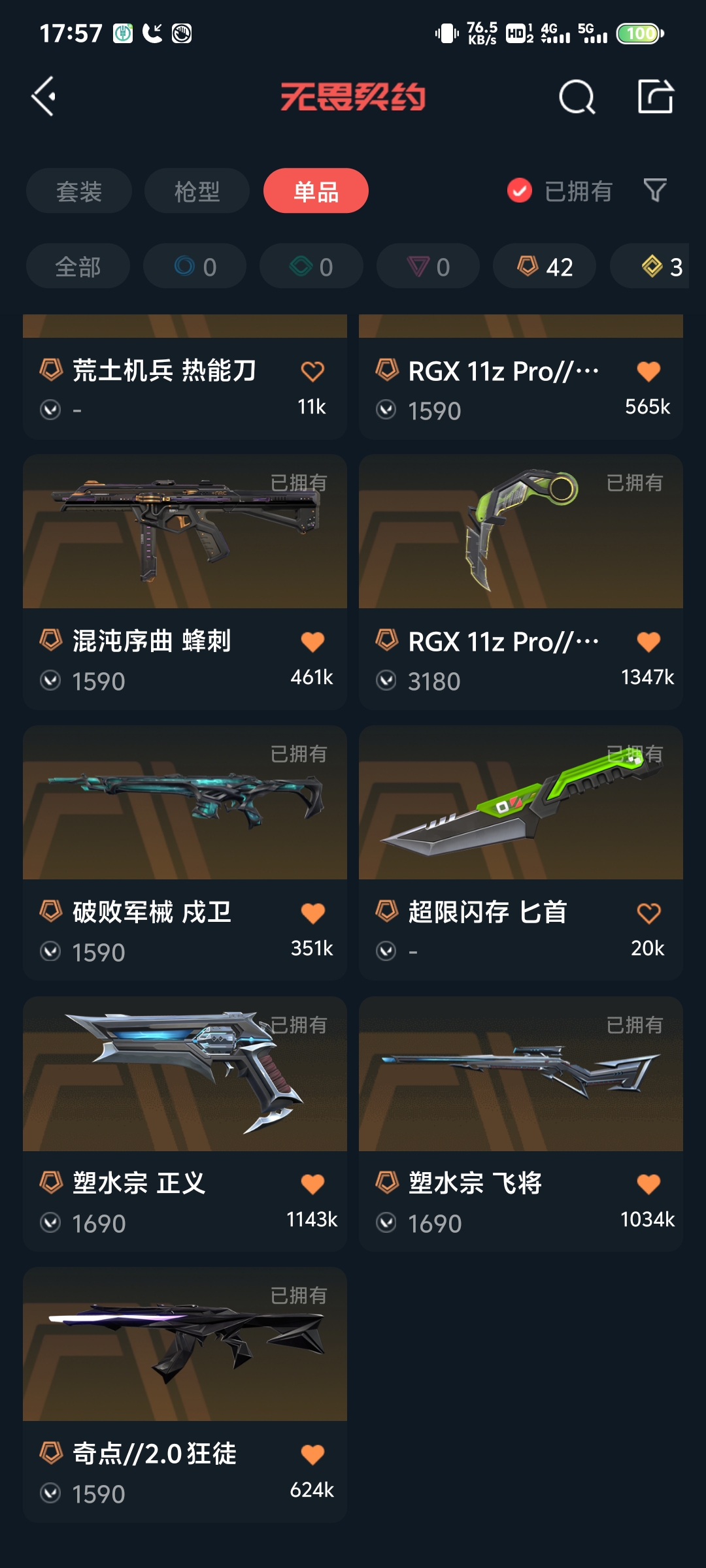706x1568 pixels.
Task: Switch to the 枪型 tab
Action: (197, 191)
